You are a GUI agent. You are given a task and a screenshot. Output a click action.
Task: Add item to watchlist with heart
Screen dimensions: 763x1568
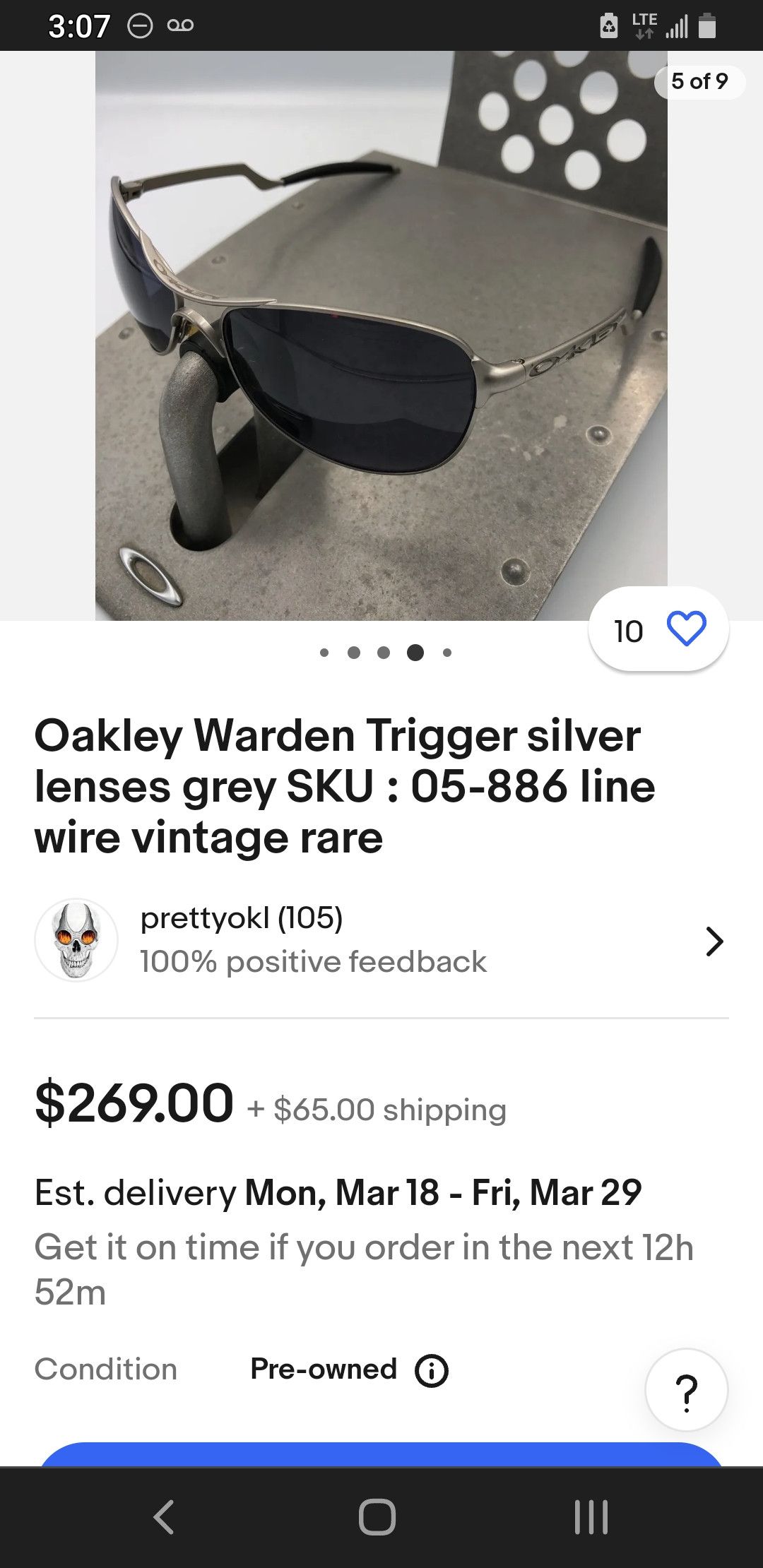point(686,629)
